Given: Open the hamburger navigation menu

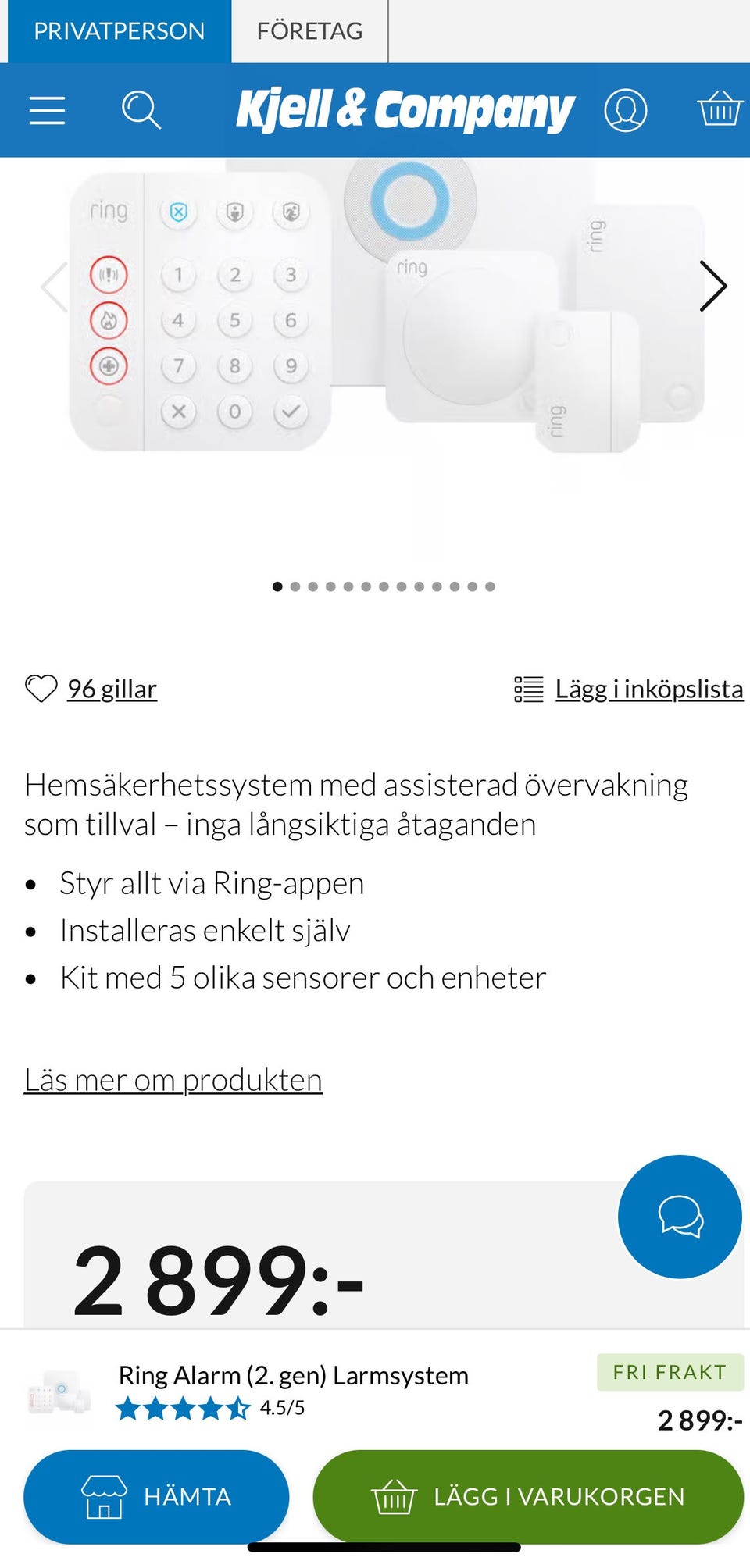Looking at the screenshot, I should coord(46,110).
